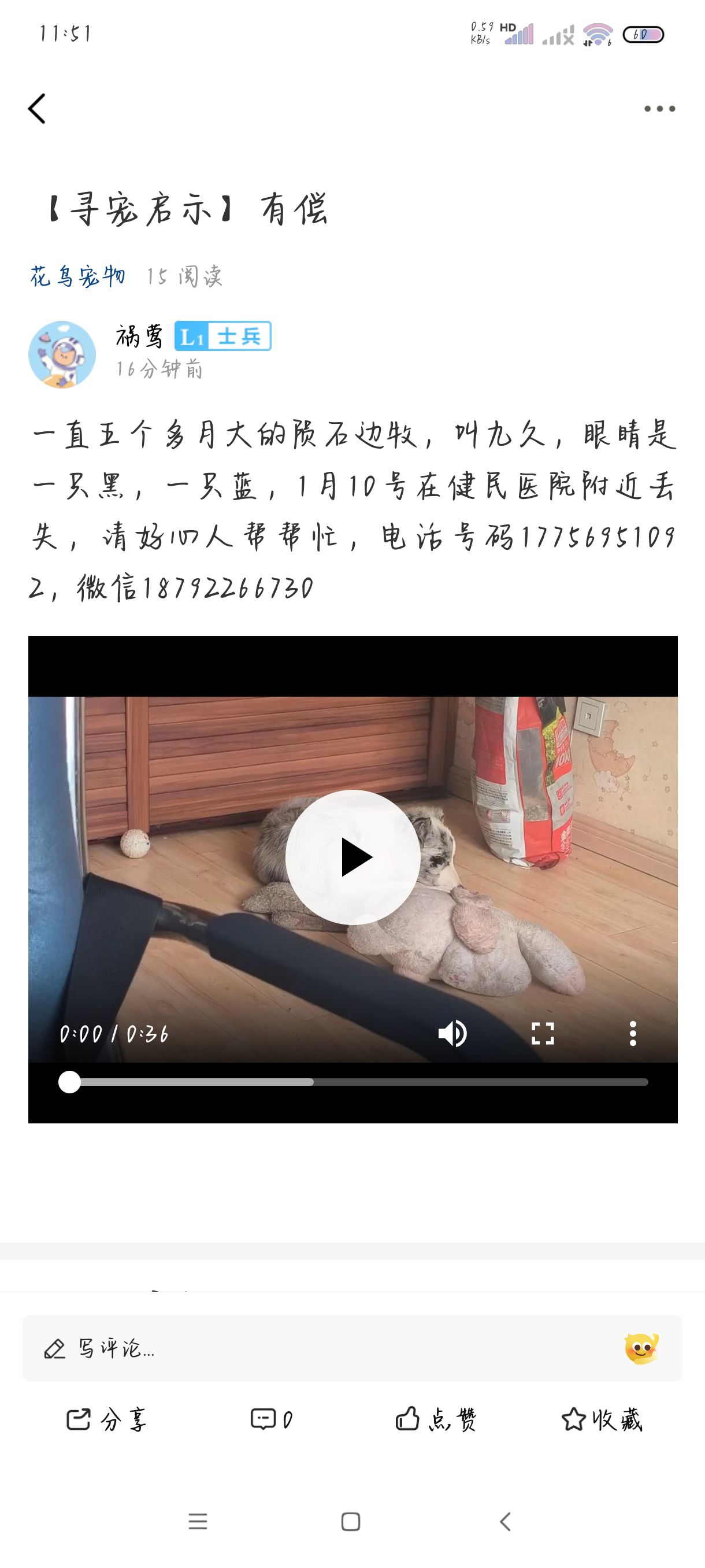Play the lost dog video

(x=353, y=857)
